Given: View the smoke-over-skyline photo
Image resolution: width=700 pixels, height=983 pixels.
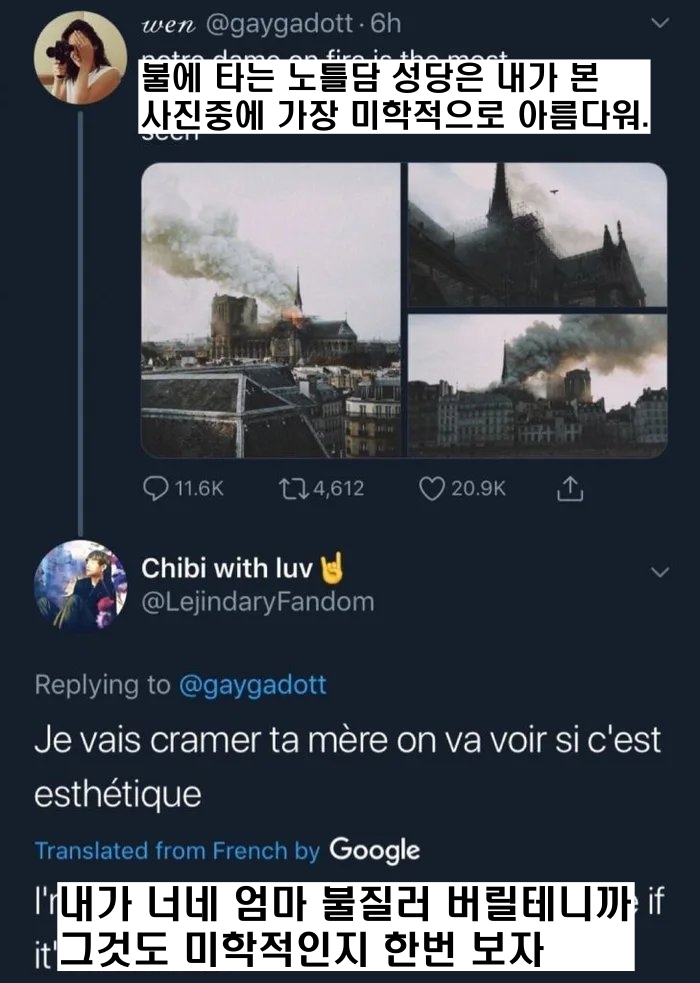Looking at the screenshot, I should point(538,386).
